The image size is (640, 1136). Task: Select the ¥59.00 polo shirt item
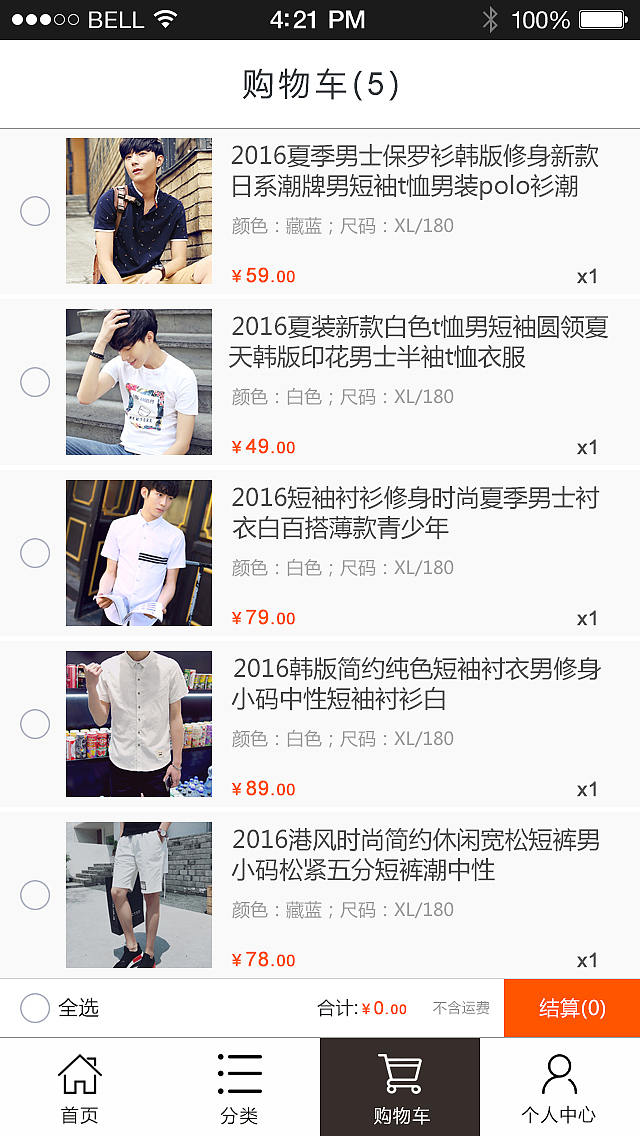tap(35, 211)
